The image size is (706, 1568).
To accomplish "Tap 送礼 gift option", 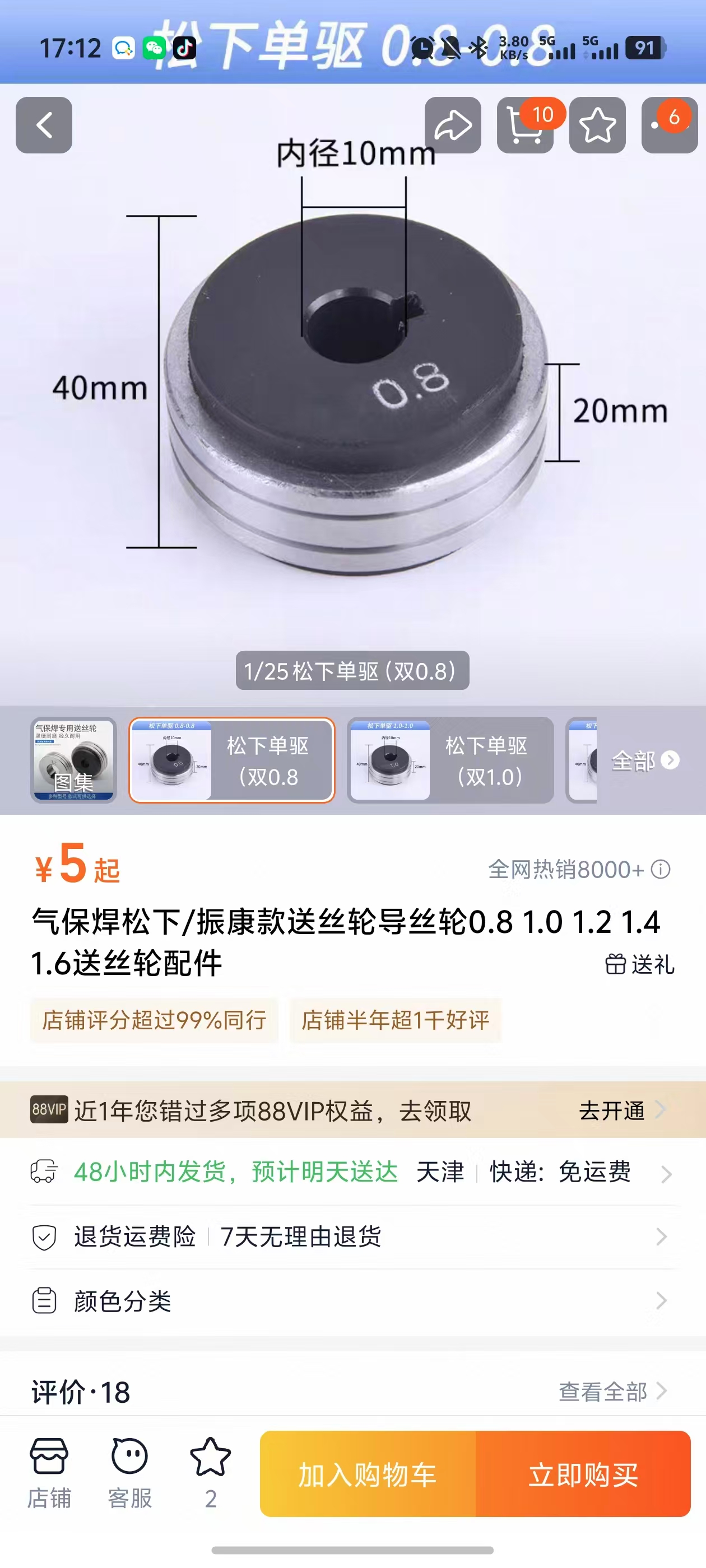I will tap(640, 964).
